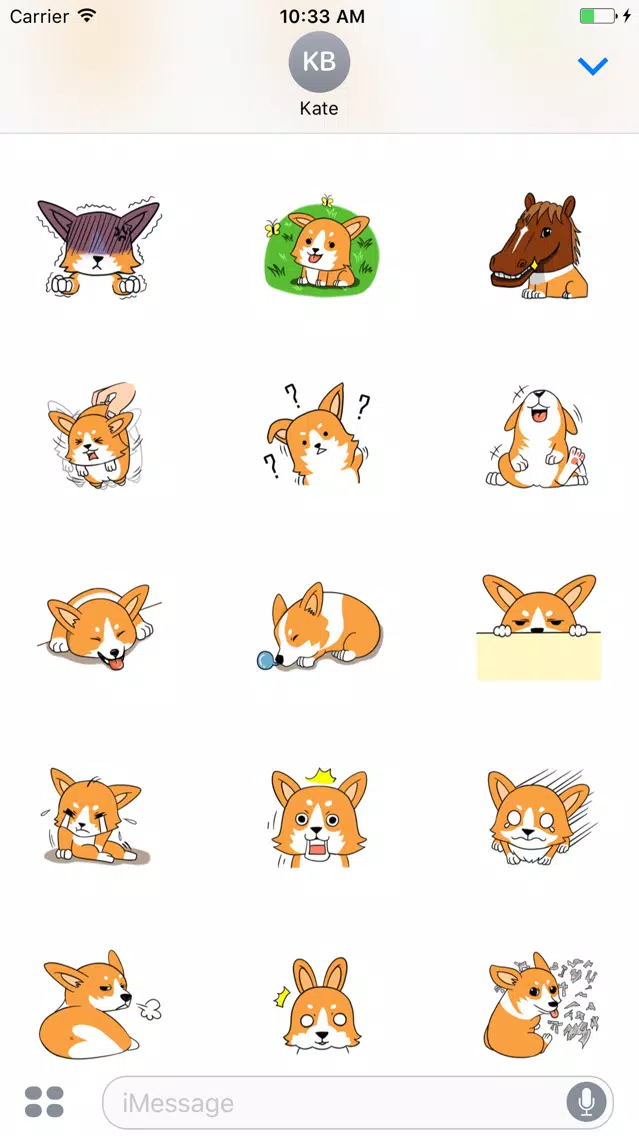
Task: Pick the shocked corgi with speed lines
Action: click(540, 817)
